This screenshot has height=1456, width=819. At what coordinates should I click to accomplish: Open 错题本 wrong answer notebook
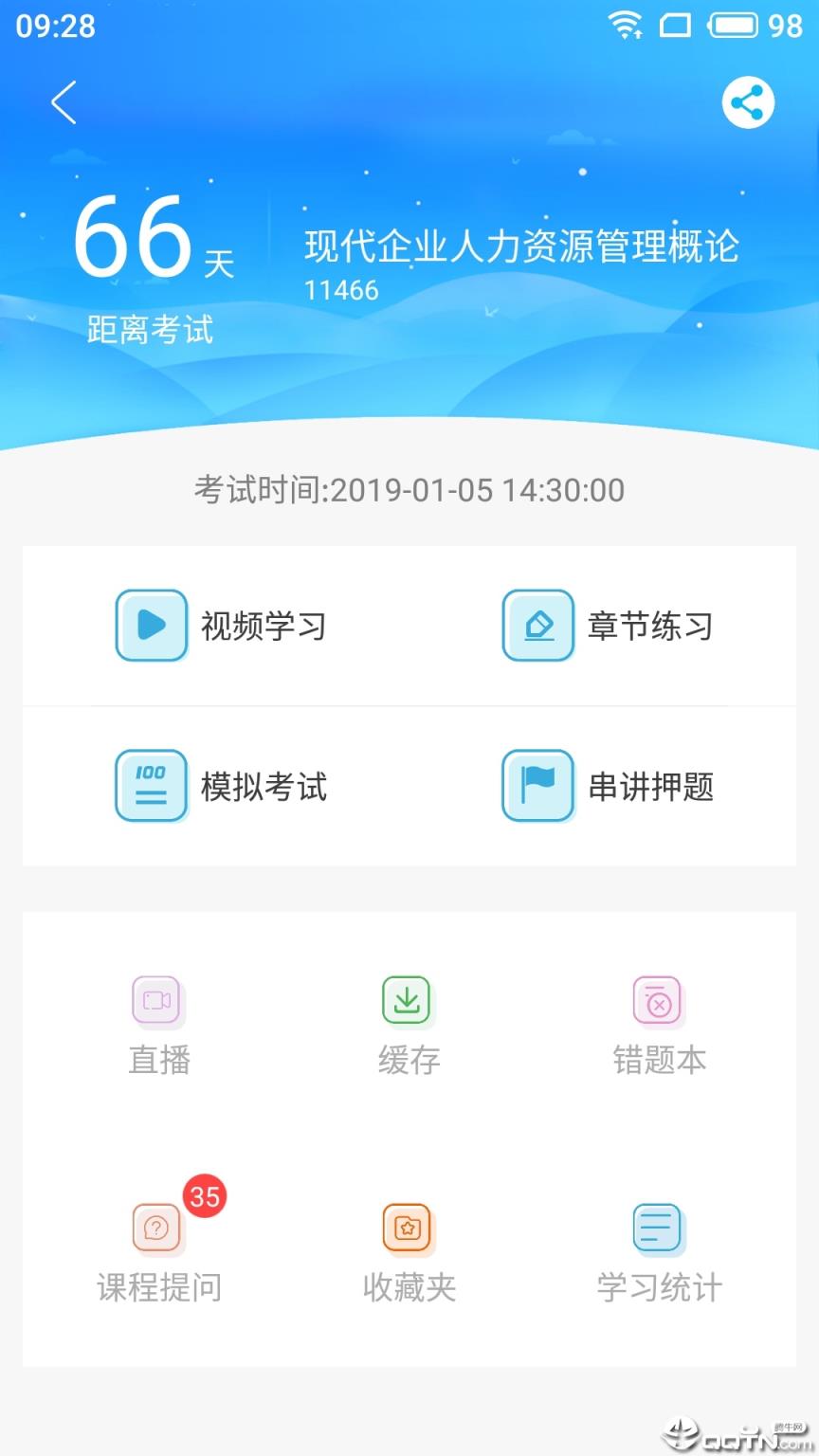pos(658,1024)
